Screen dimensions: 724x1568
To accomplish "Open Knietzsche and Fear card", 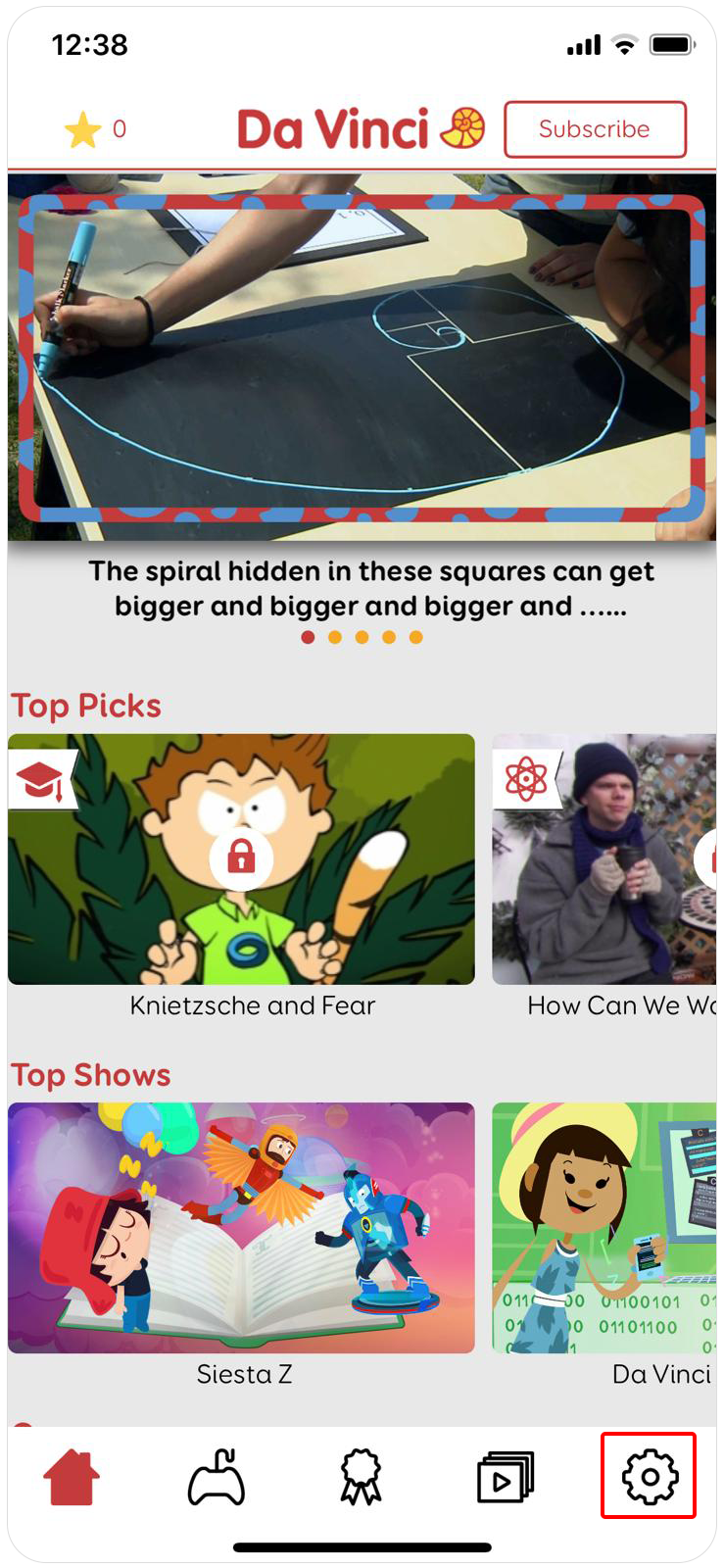I will pos(241,859).
